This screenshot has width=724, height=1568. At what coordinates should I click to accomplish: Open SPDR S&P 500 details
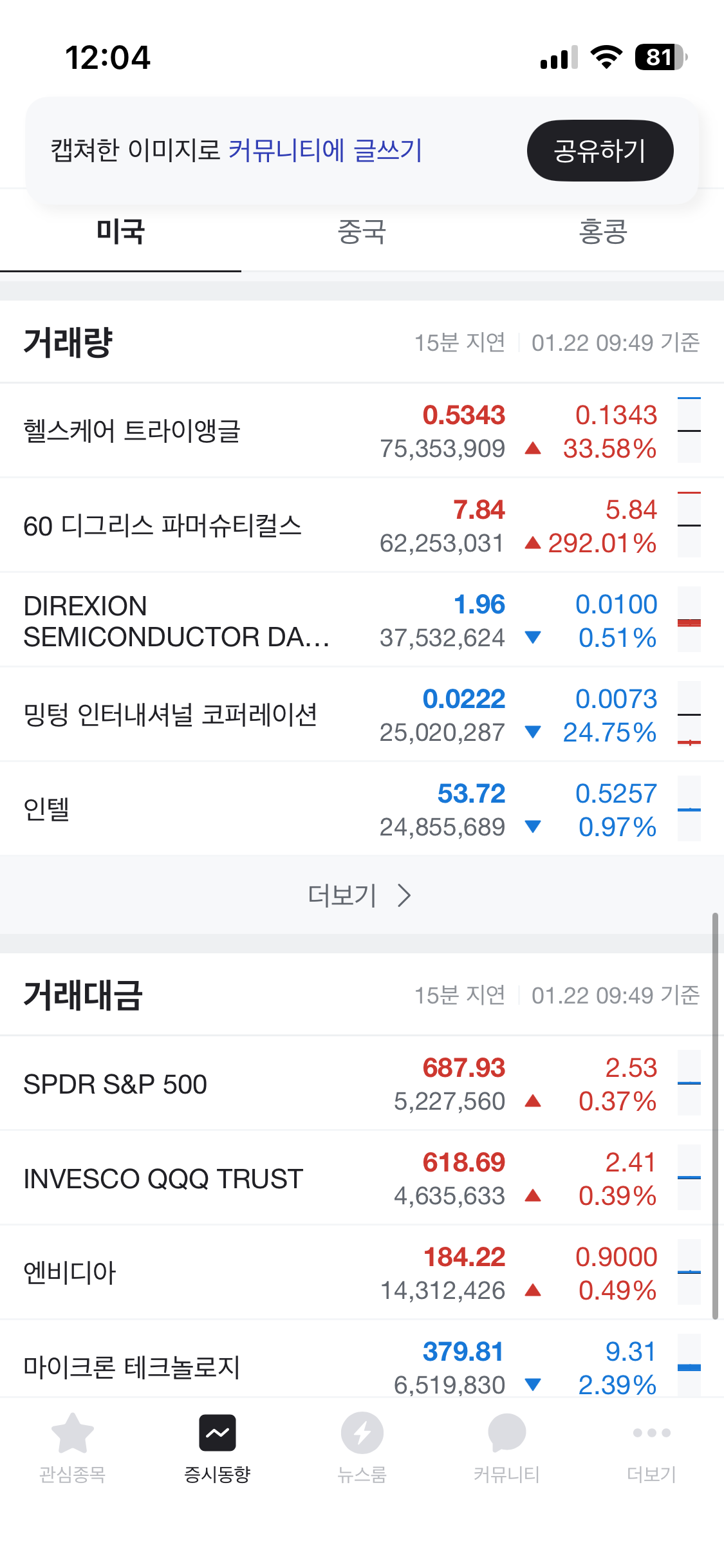click(362, 1084)
